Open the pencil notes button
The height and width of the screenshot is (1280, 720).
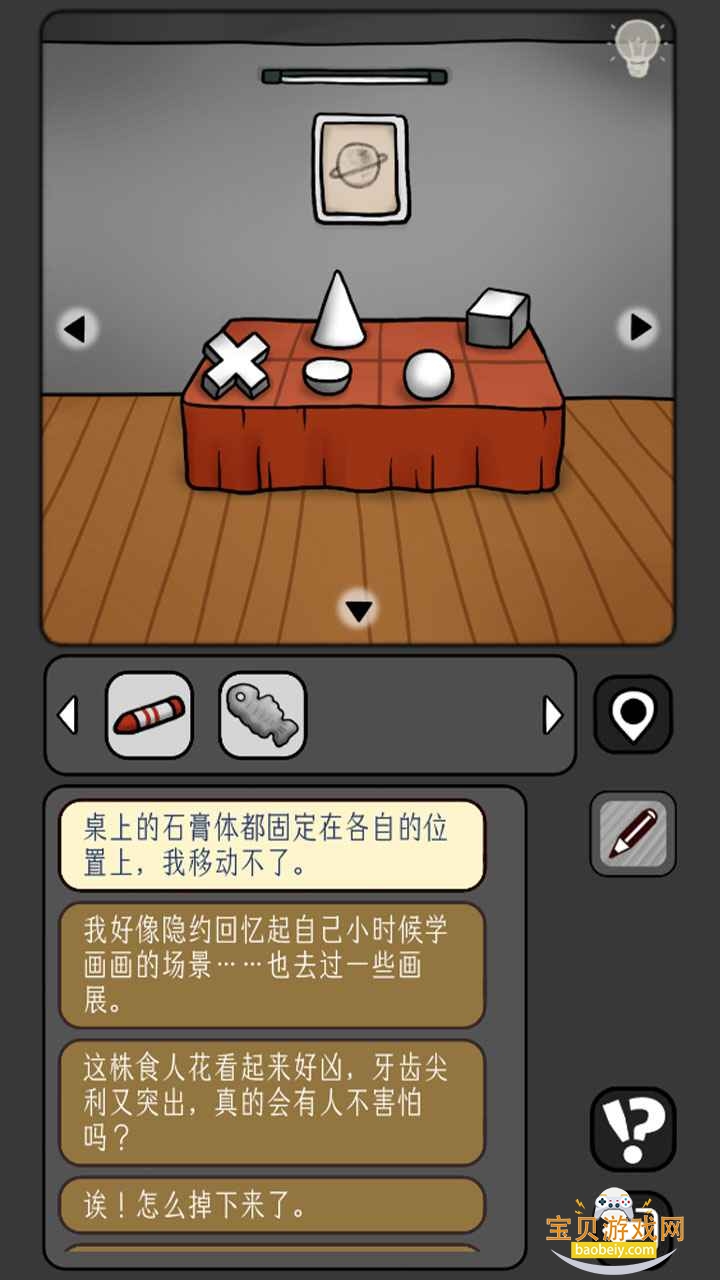tap(633, 834)
